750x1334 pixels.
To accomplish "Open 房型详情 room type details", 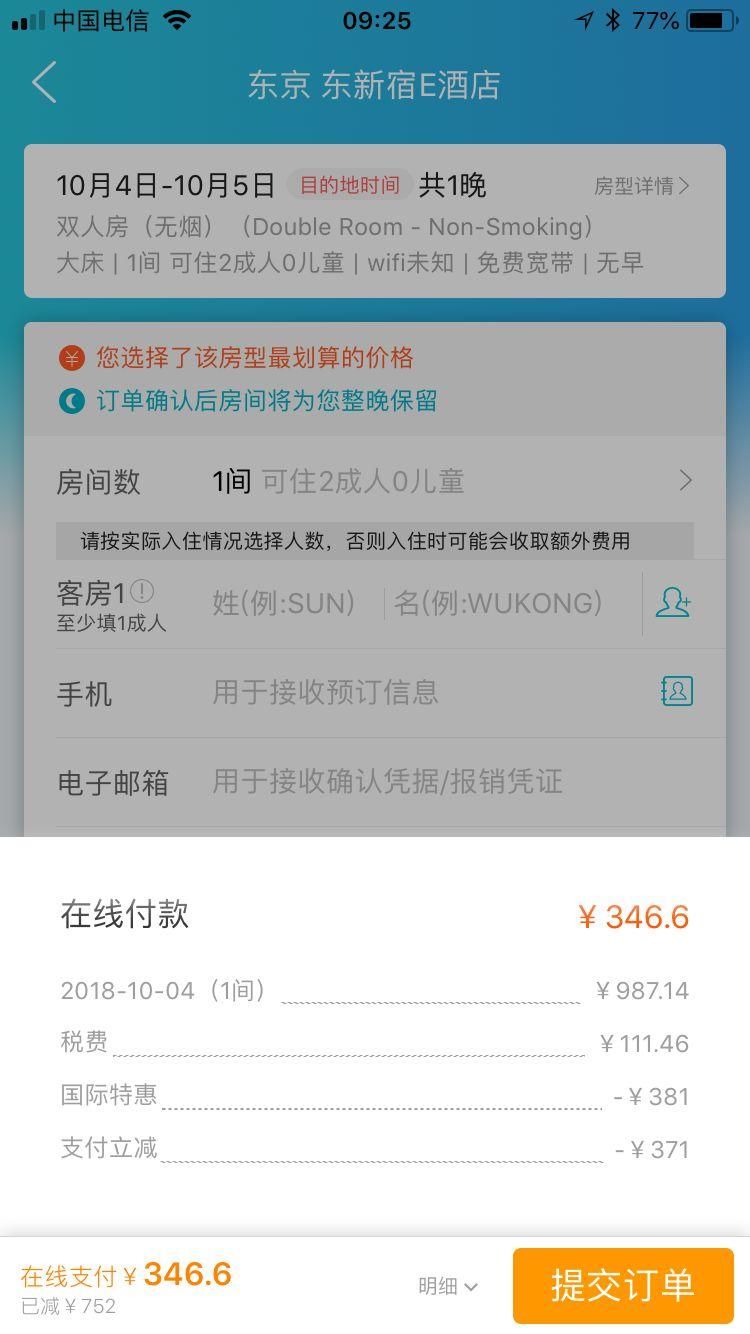I will click(x=641, y=186).
